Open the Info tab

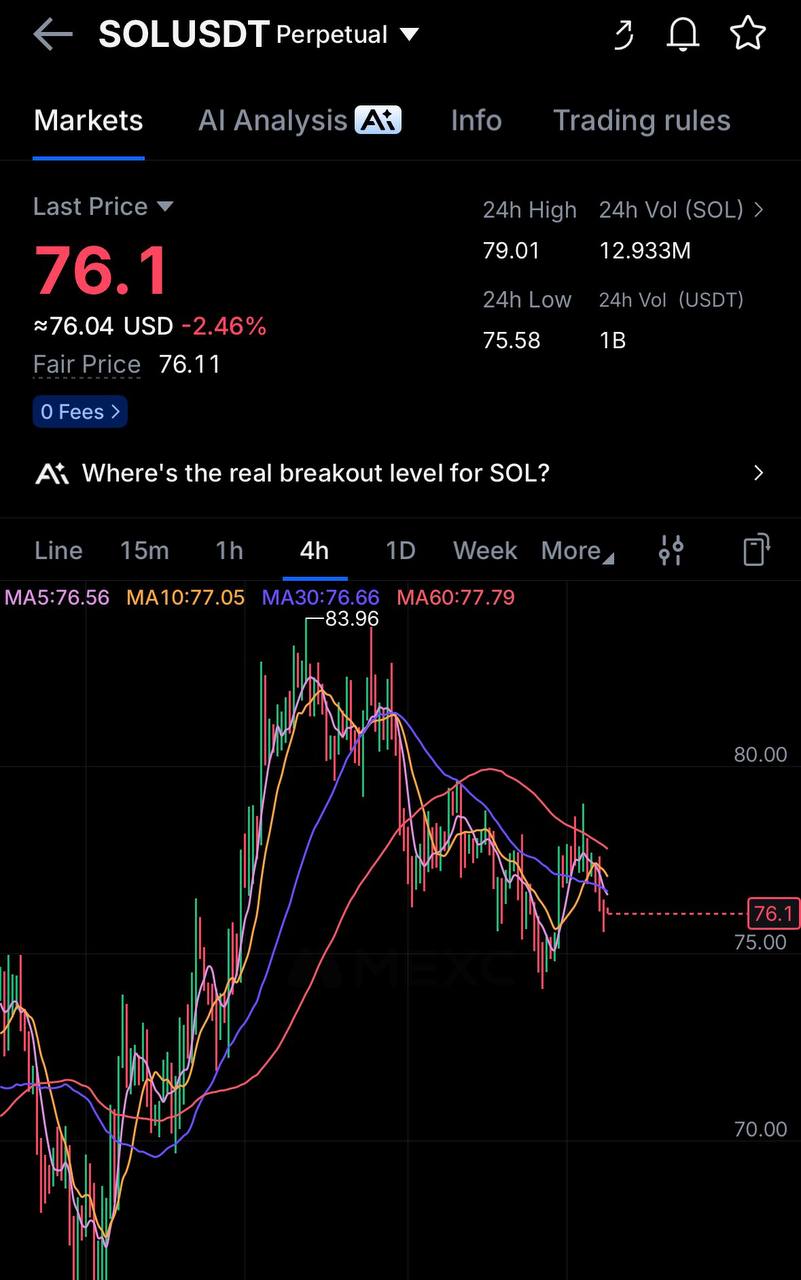(x=476, y=121)
